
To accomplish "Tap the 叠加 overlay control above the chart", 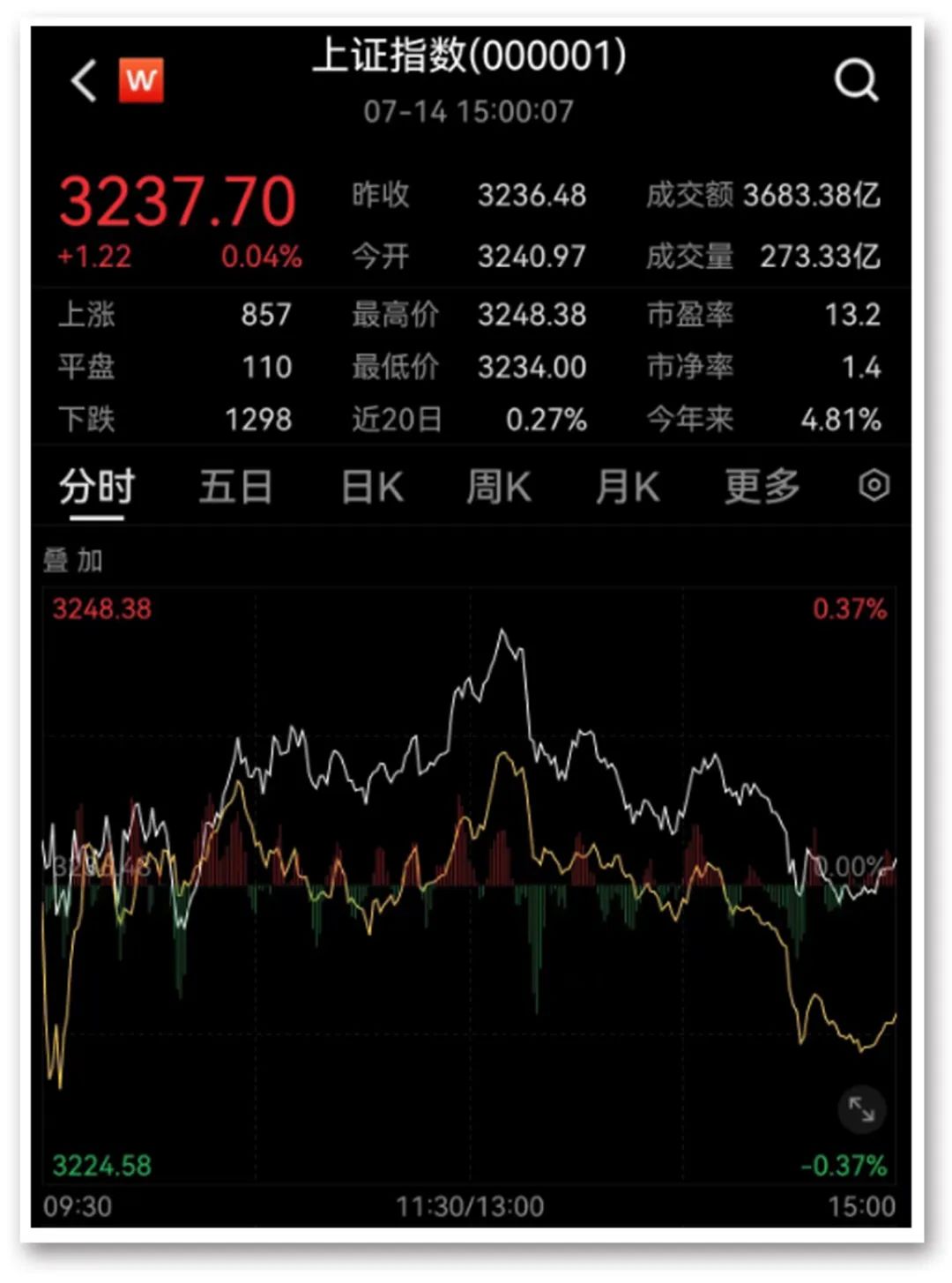I will (71, 559).
